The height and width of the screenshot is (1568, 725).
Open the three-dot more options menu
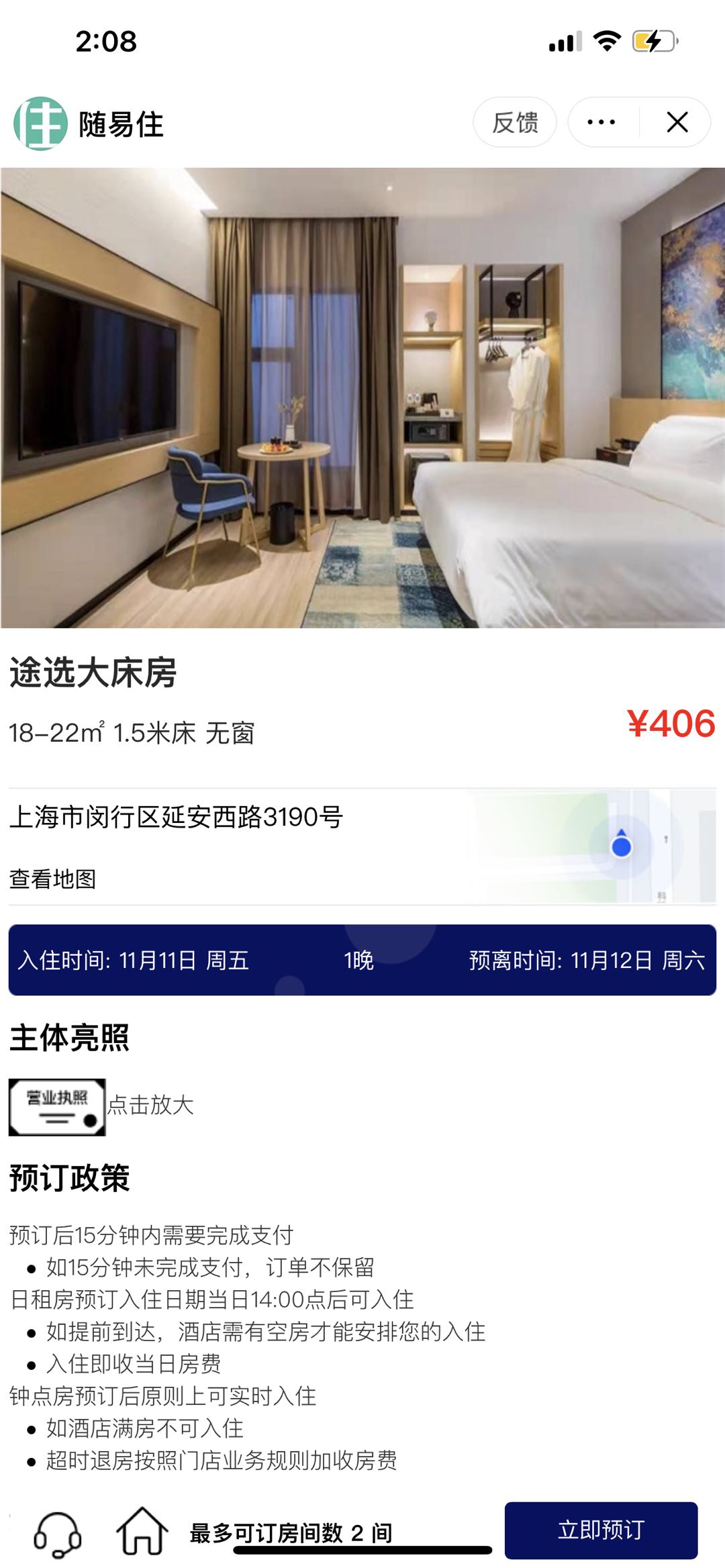[601, 122]
